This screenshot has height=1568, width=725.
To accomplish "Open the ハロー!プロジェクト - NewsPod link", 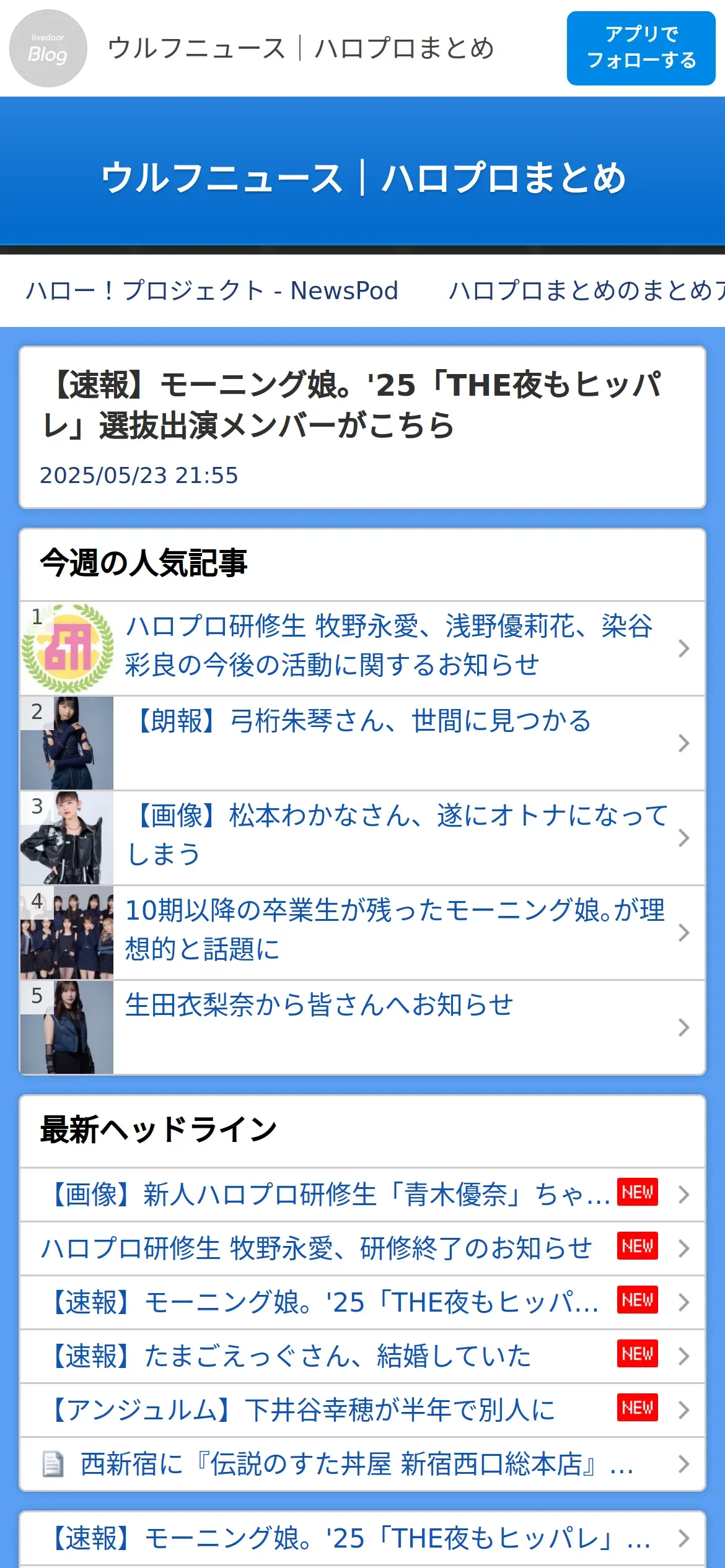I will point(212,290).
